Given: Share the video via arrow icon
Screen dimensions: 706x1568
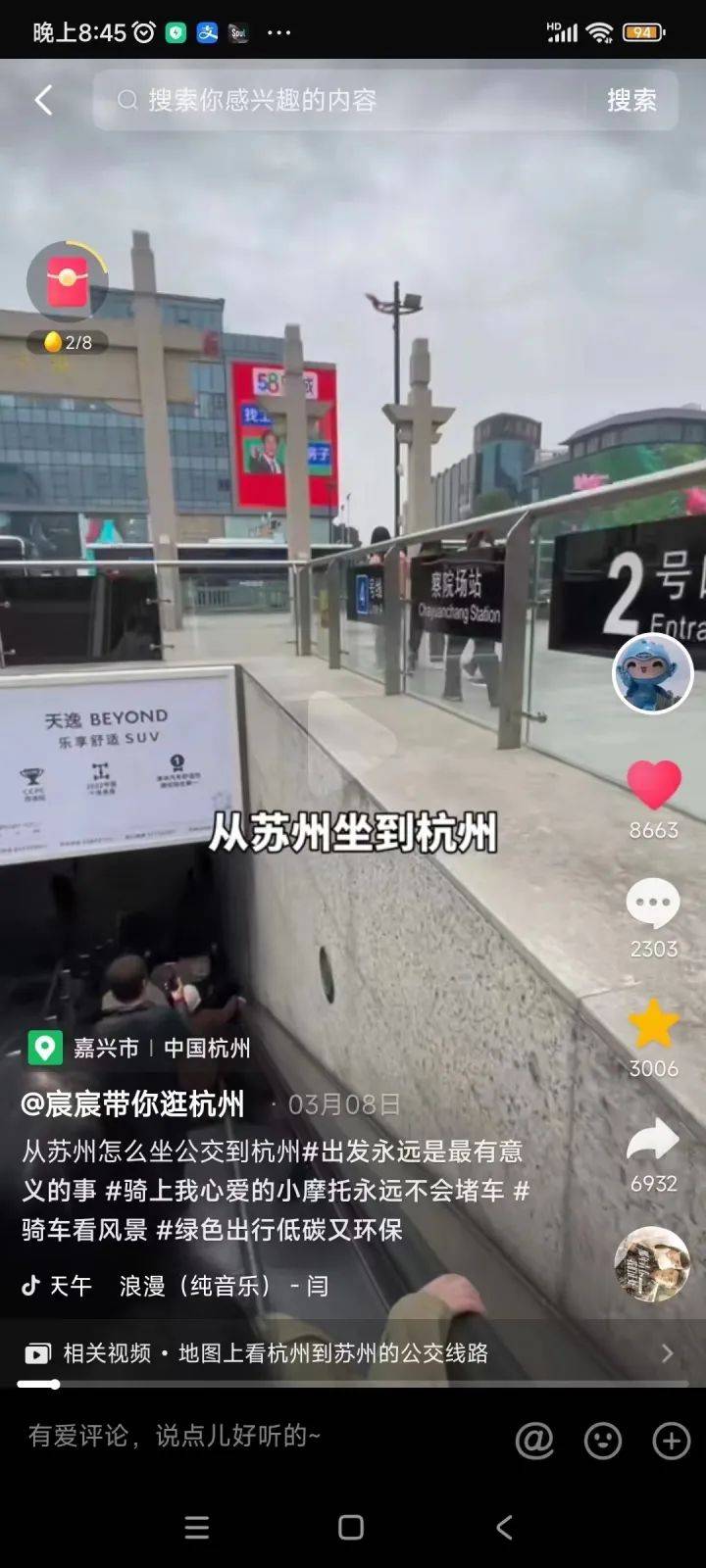Looking at the screenshot, I should coord(653,1140).
